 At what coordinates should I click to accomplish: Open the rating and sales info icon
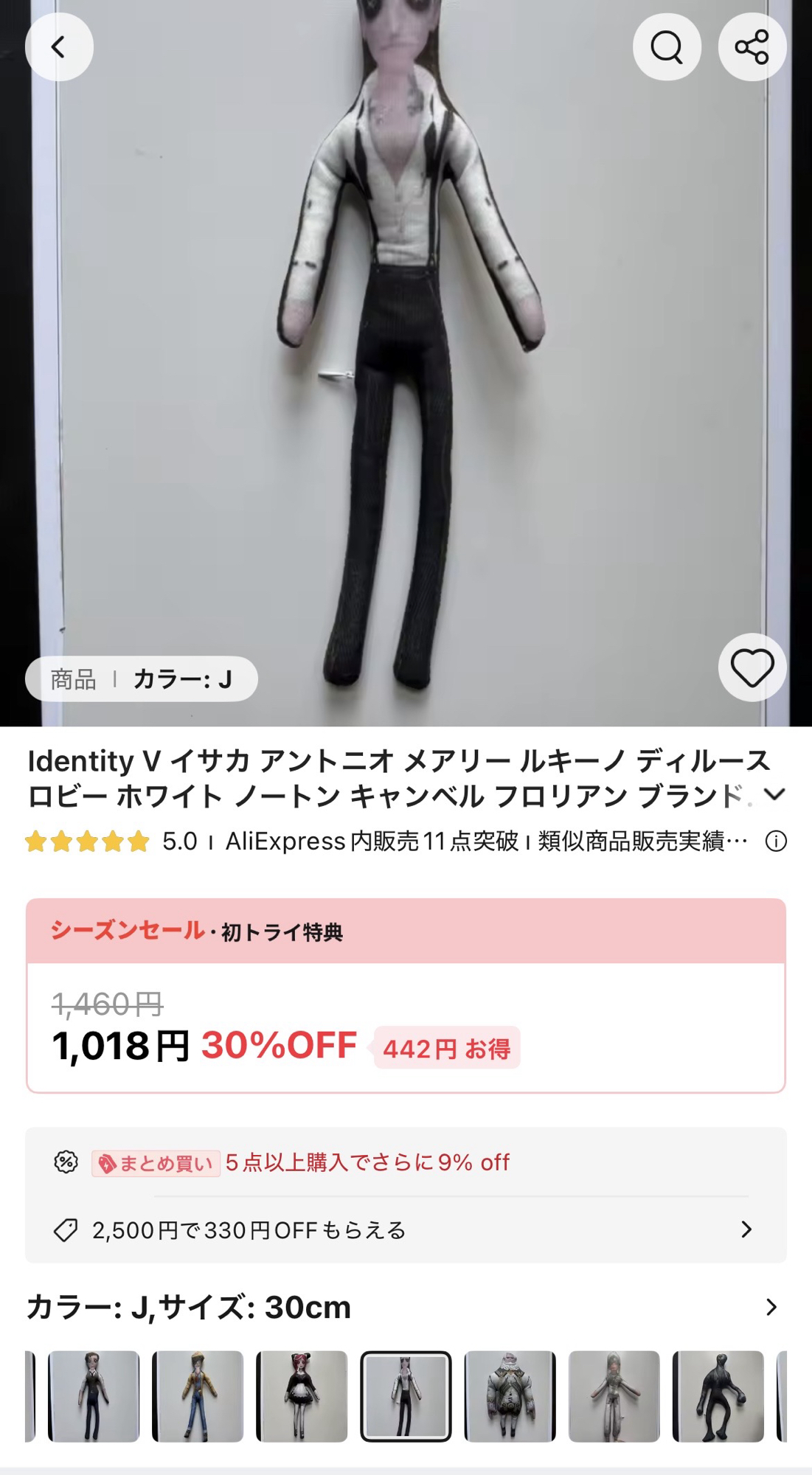776,841
